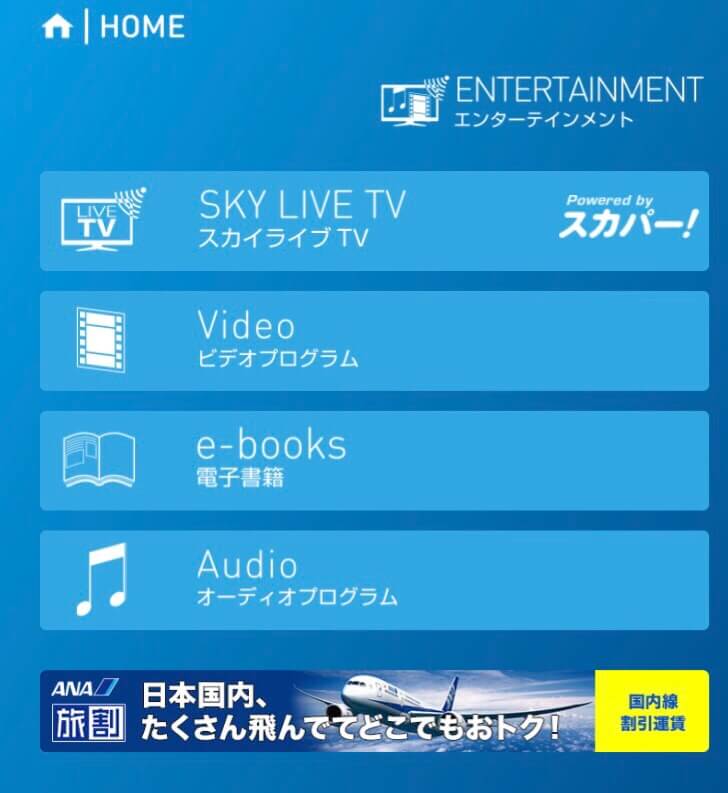
Task: Open the ANA 旅割 discount fare banner
Action: pyautogui.click(x=374, y=711)
